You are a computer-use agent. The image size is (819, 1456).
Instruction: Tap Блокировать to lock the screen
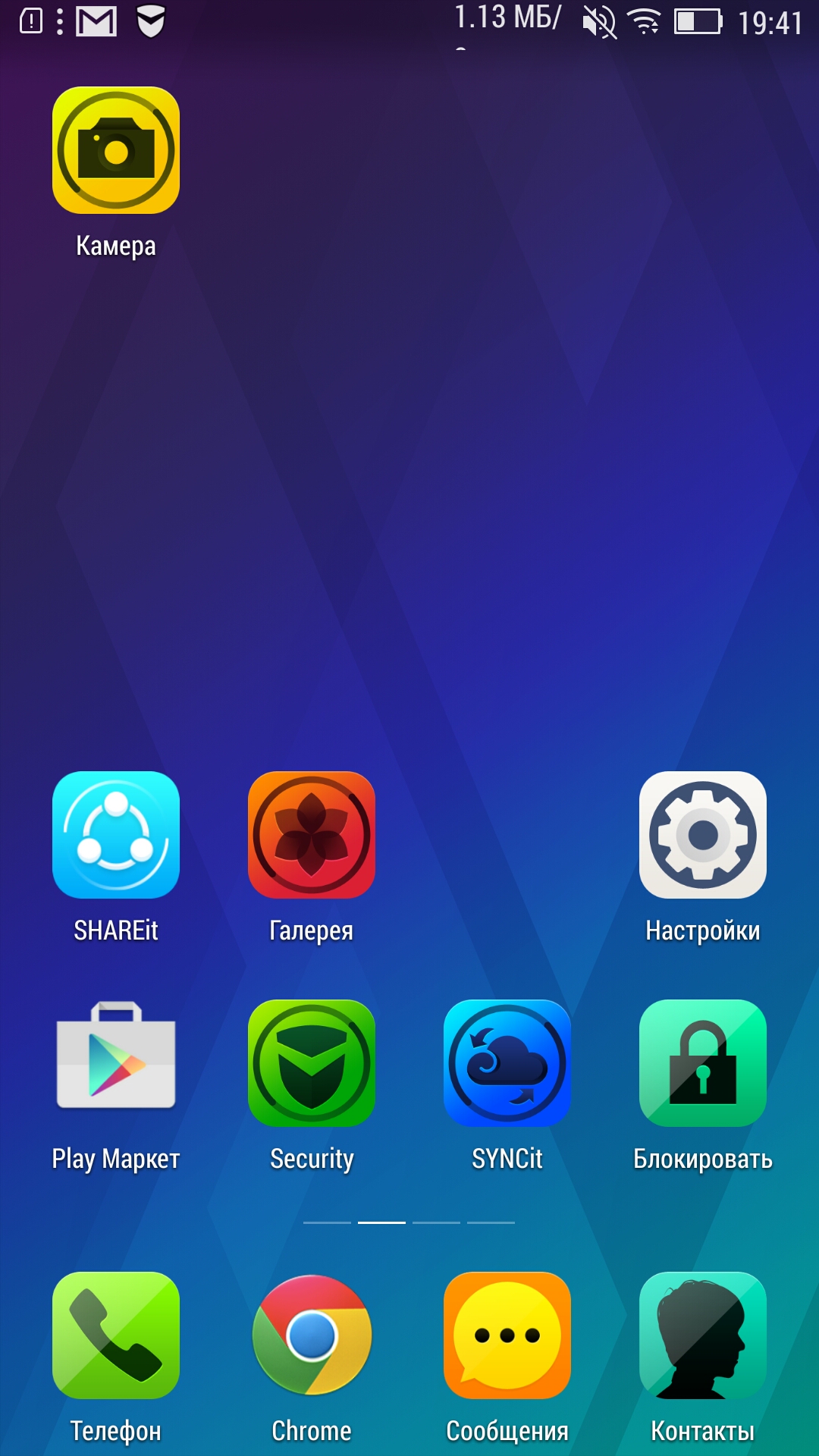pyautogui.click(x=703, y=1062)
